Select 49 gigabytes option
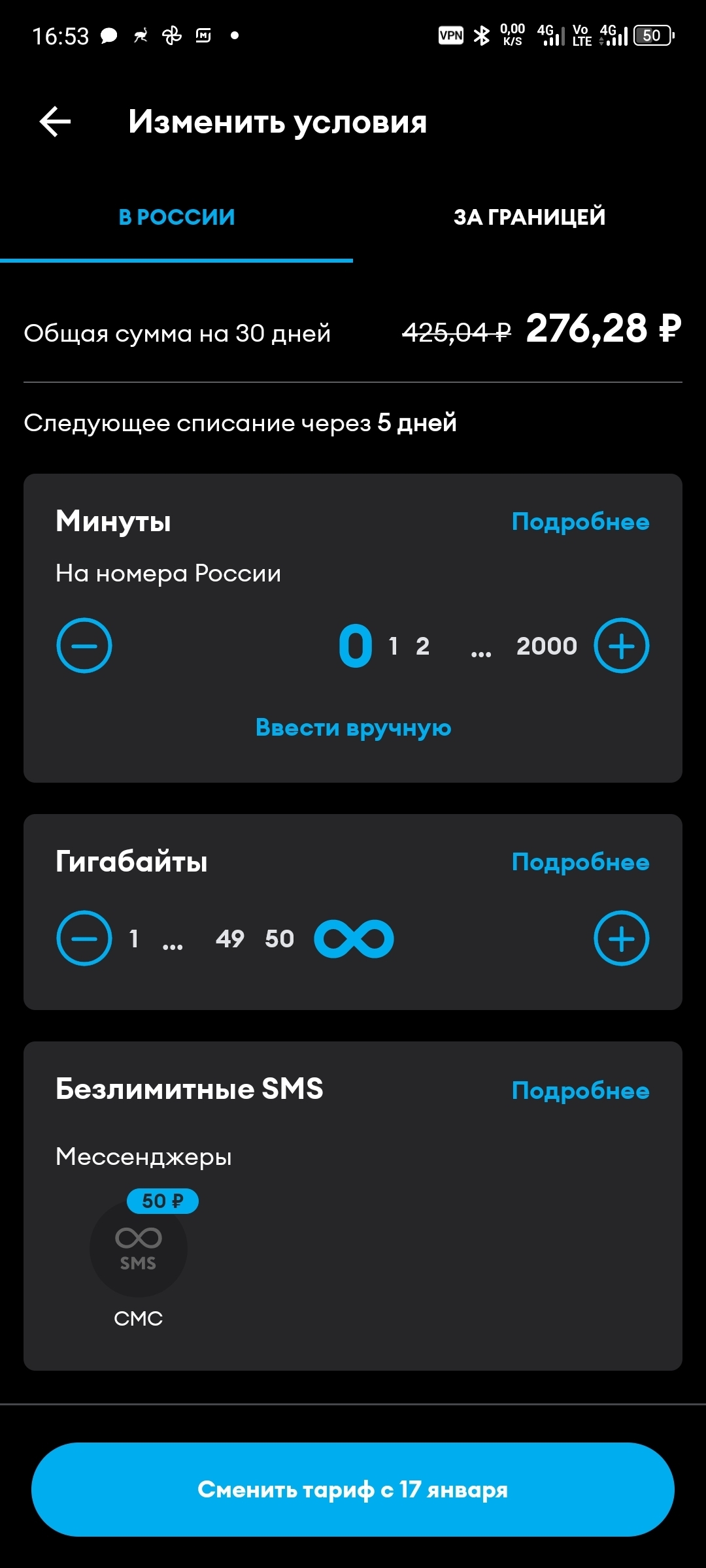706x1568 pixels. point(229,939)
